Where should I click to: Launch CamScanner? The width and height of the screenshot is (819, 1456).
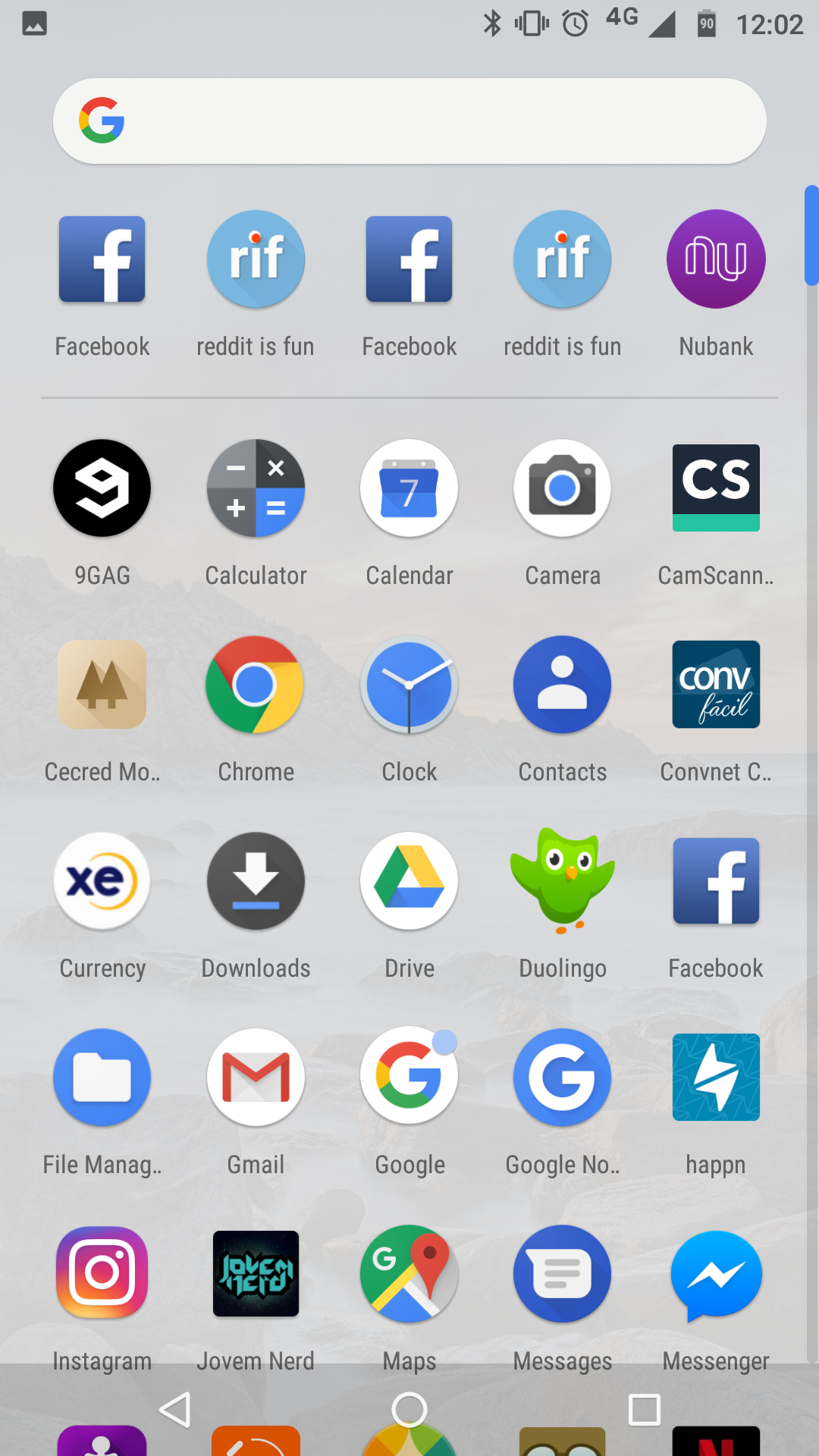715,488
